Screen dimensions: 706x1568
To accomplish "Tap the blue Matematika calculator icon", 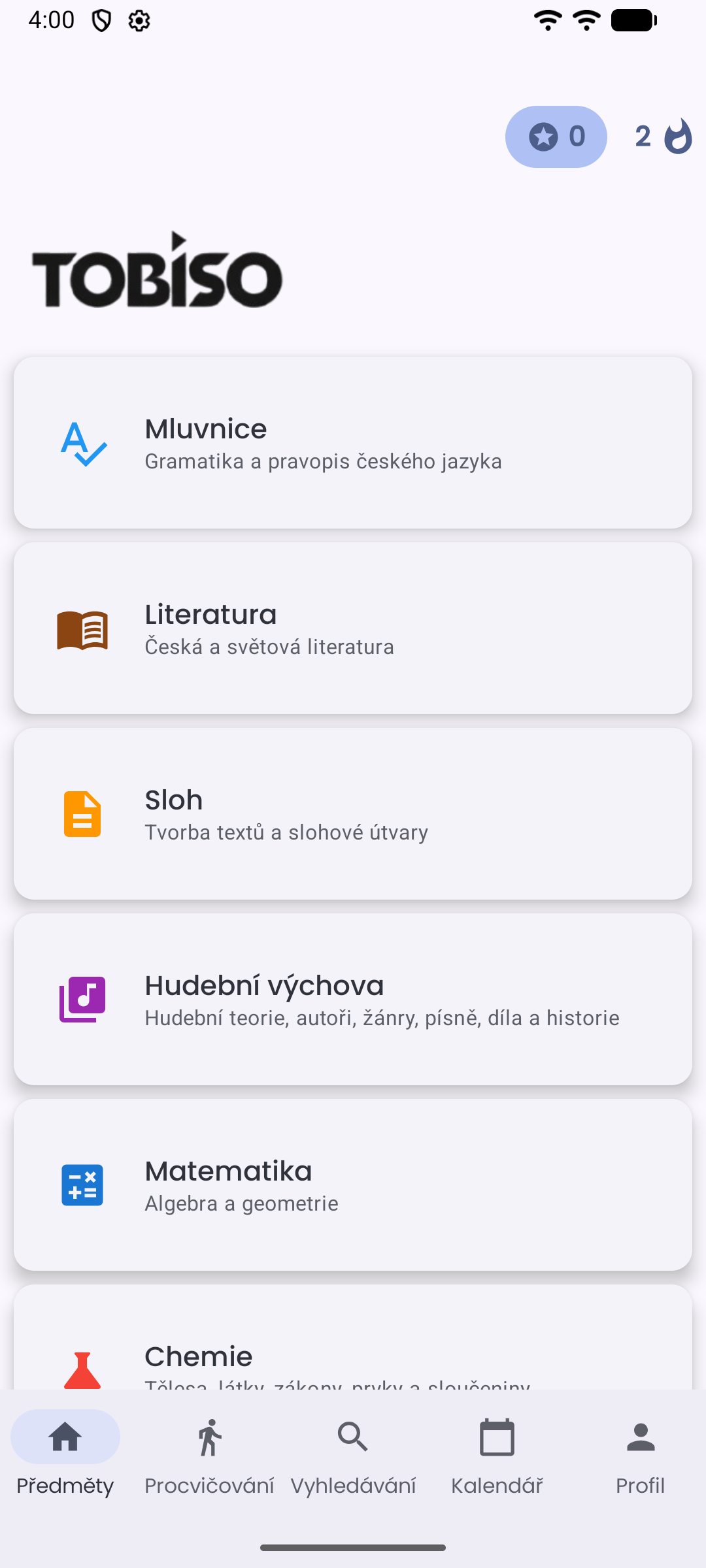I will (x=82, y=1184).
